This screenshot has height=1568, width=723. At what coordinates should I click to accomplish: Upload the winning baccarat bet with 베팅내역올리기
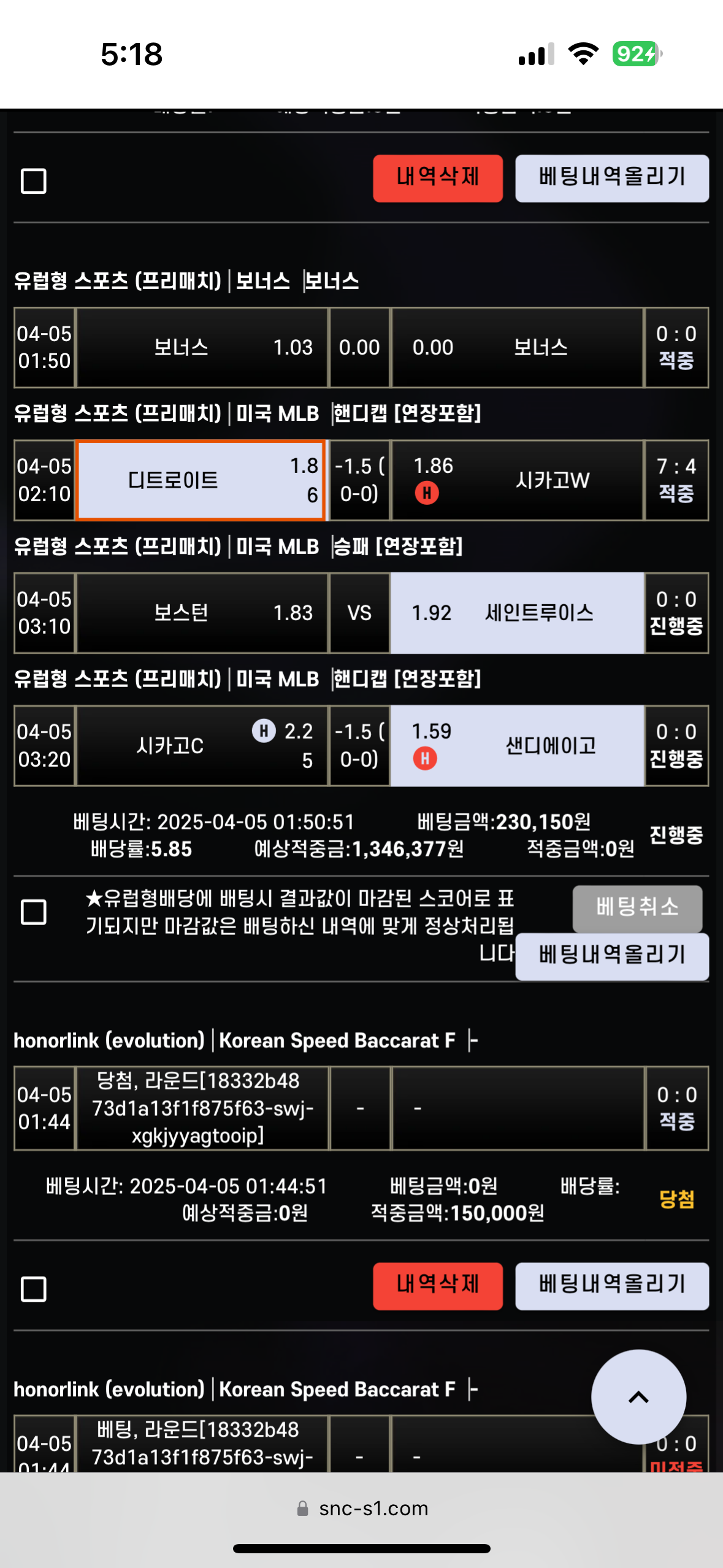611,1286
